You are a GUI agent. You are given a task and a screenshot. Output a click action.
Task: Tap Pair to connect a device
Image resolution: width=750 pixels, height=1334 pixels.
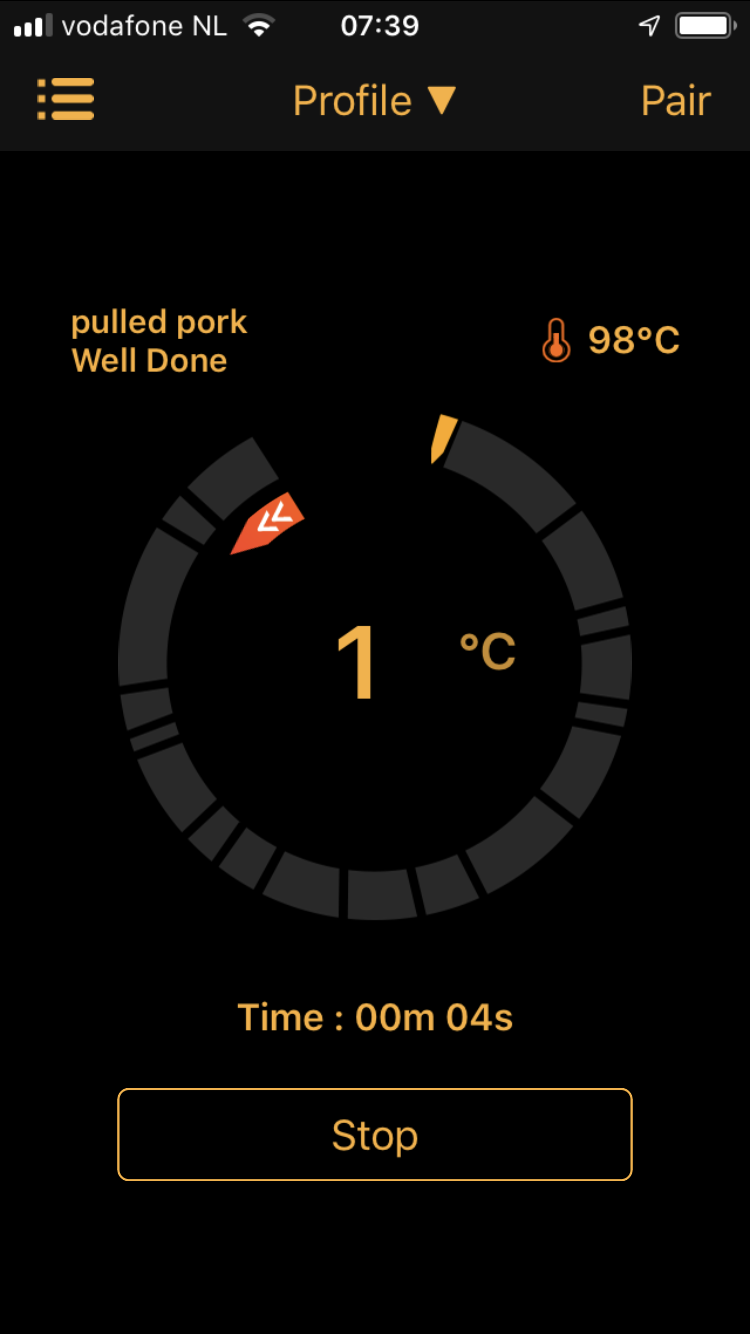tap(675, 101)
